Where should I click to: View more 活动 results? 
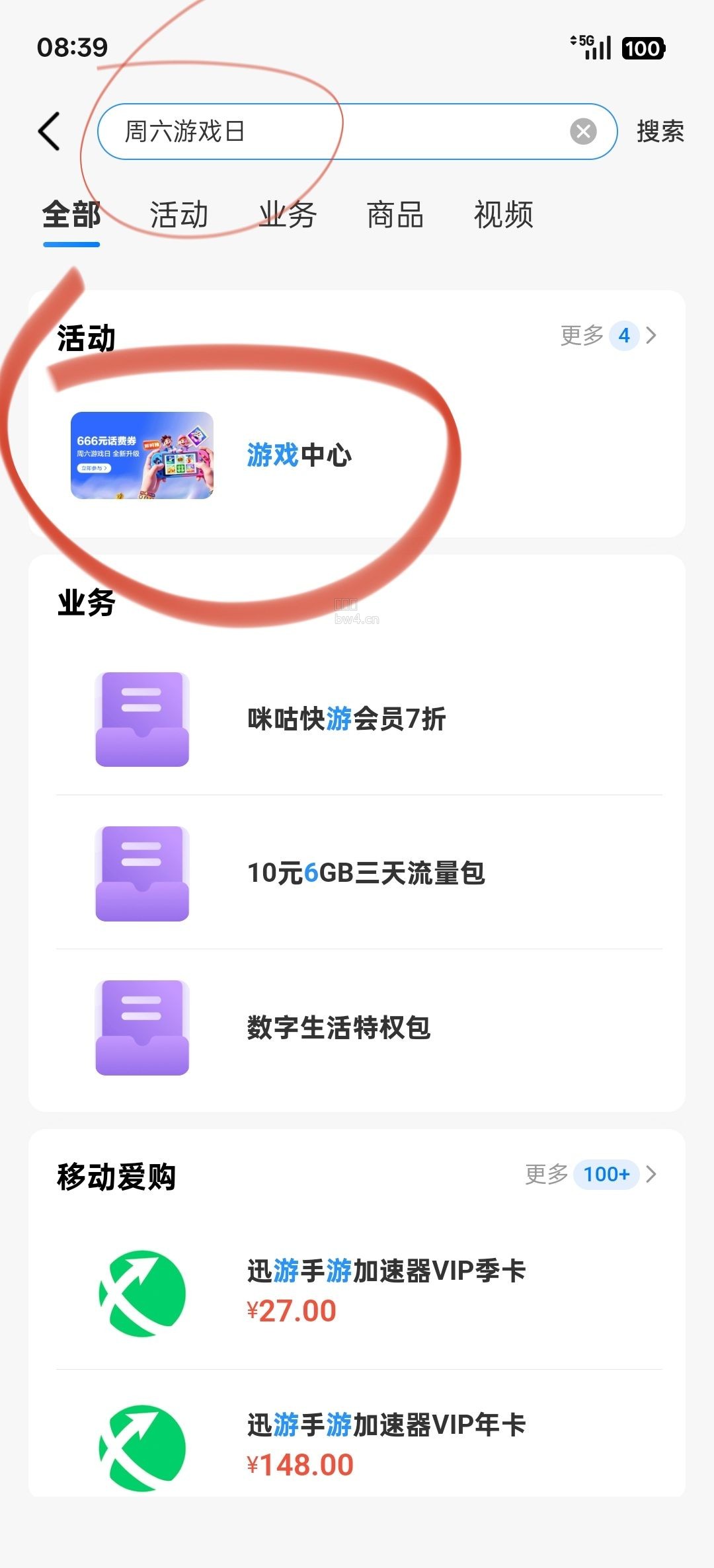pos(609,335)
